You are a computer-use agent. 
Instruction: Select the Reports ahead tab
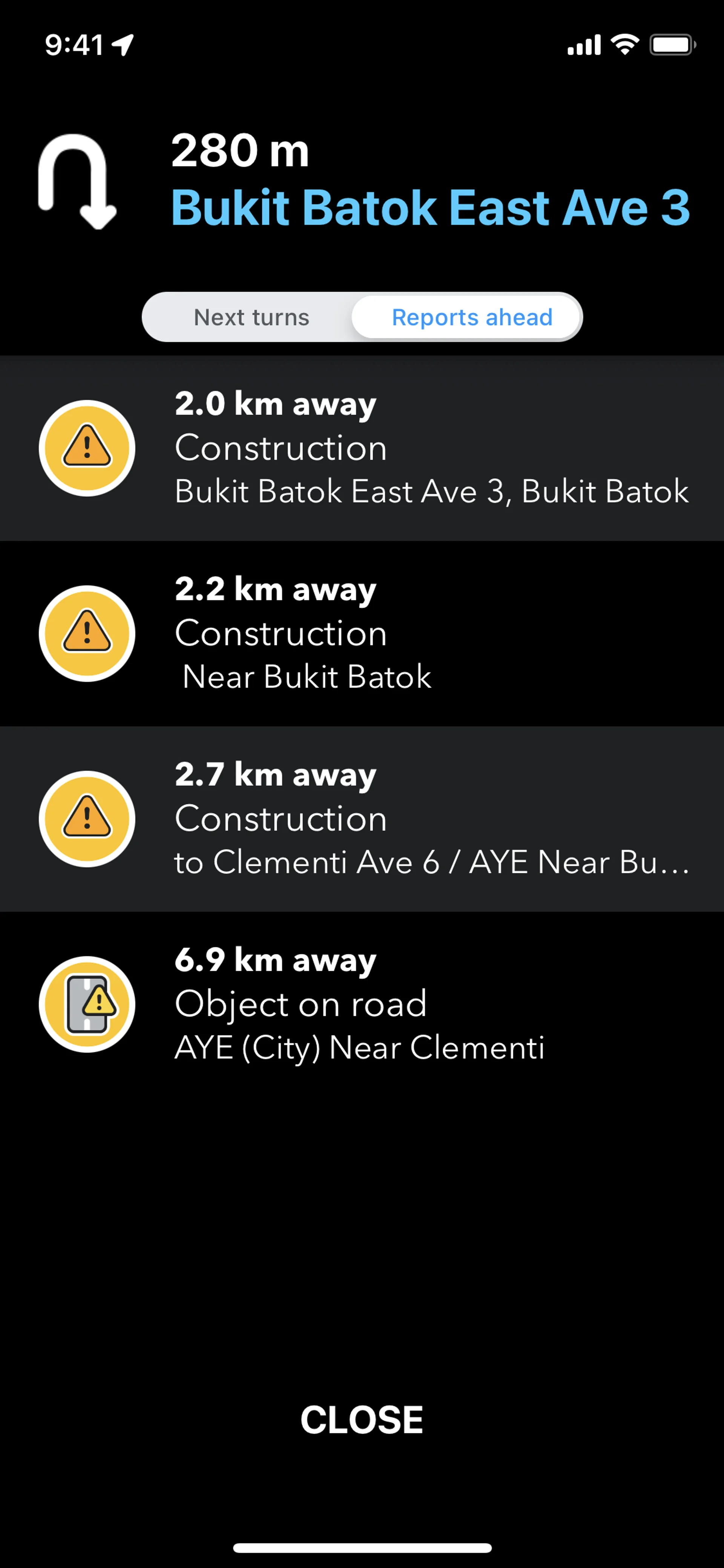pos(471,317)
